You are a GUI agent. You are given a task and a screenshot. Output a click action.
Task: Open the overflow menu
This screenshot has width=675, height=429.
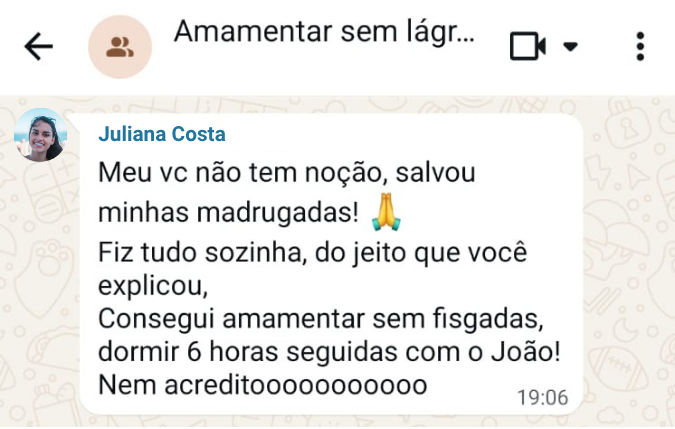641,46
